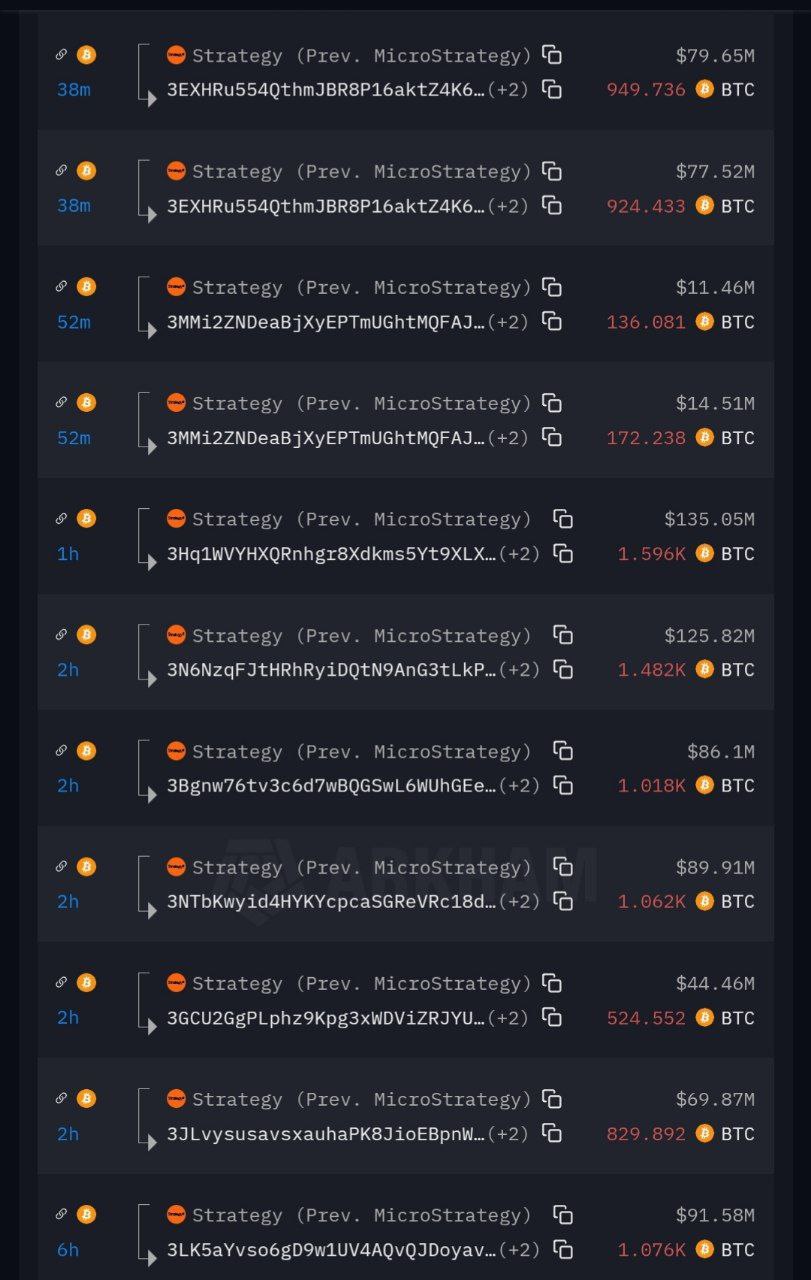Screen dimensions: 811x1280
Task: Click the Bitcoin icon beside the 1h transaction
Action: coord(86,519)
